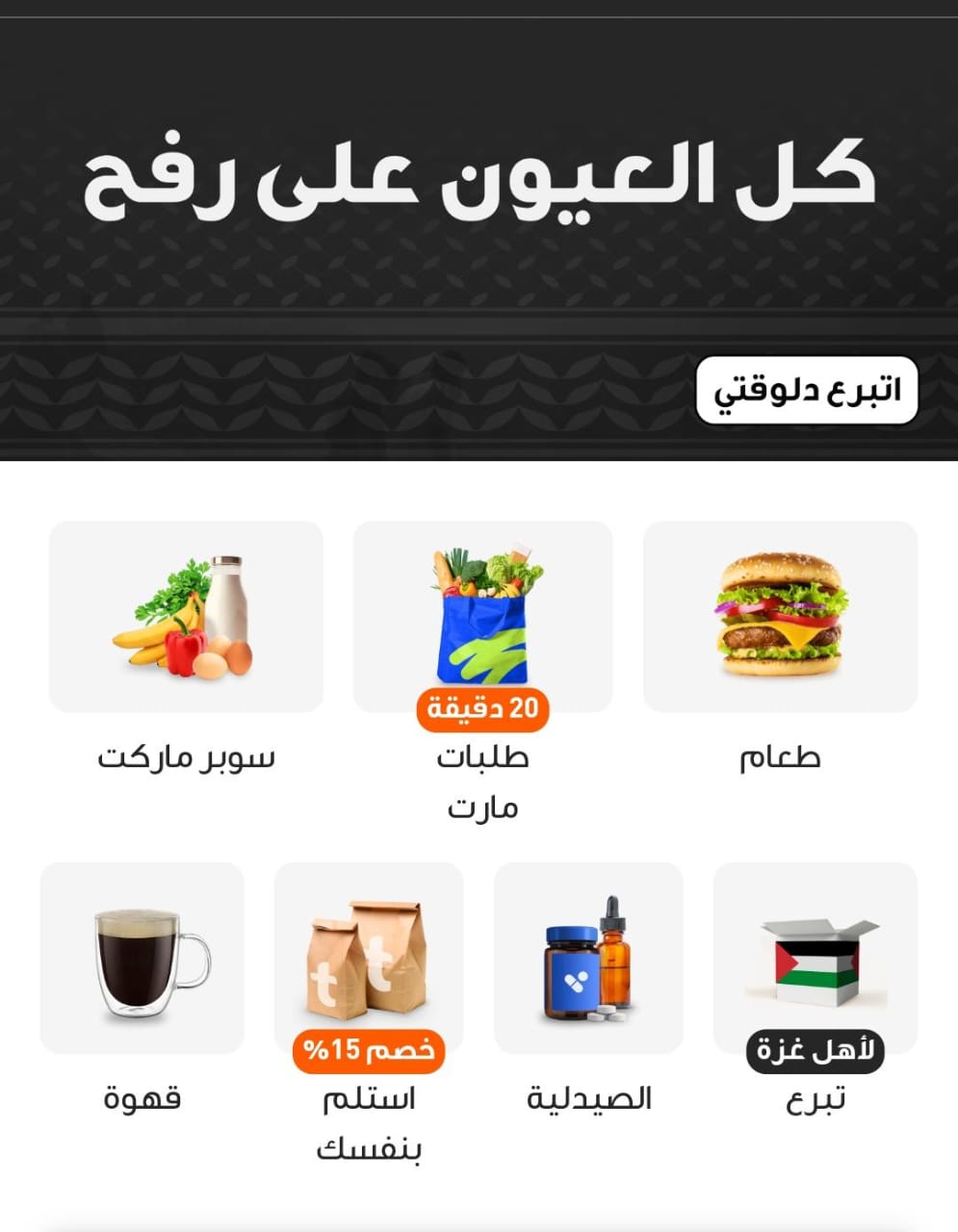Open طلبات مارت 20-minute delivery
This screenshot has width=958, height=1232.
point(482,618)
